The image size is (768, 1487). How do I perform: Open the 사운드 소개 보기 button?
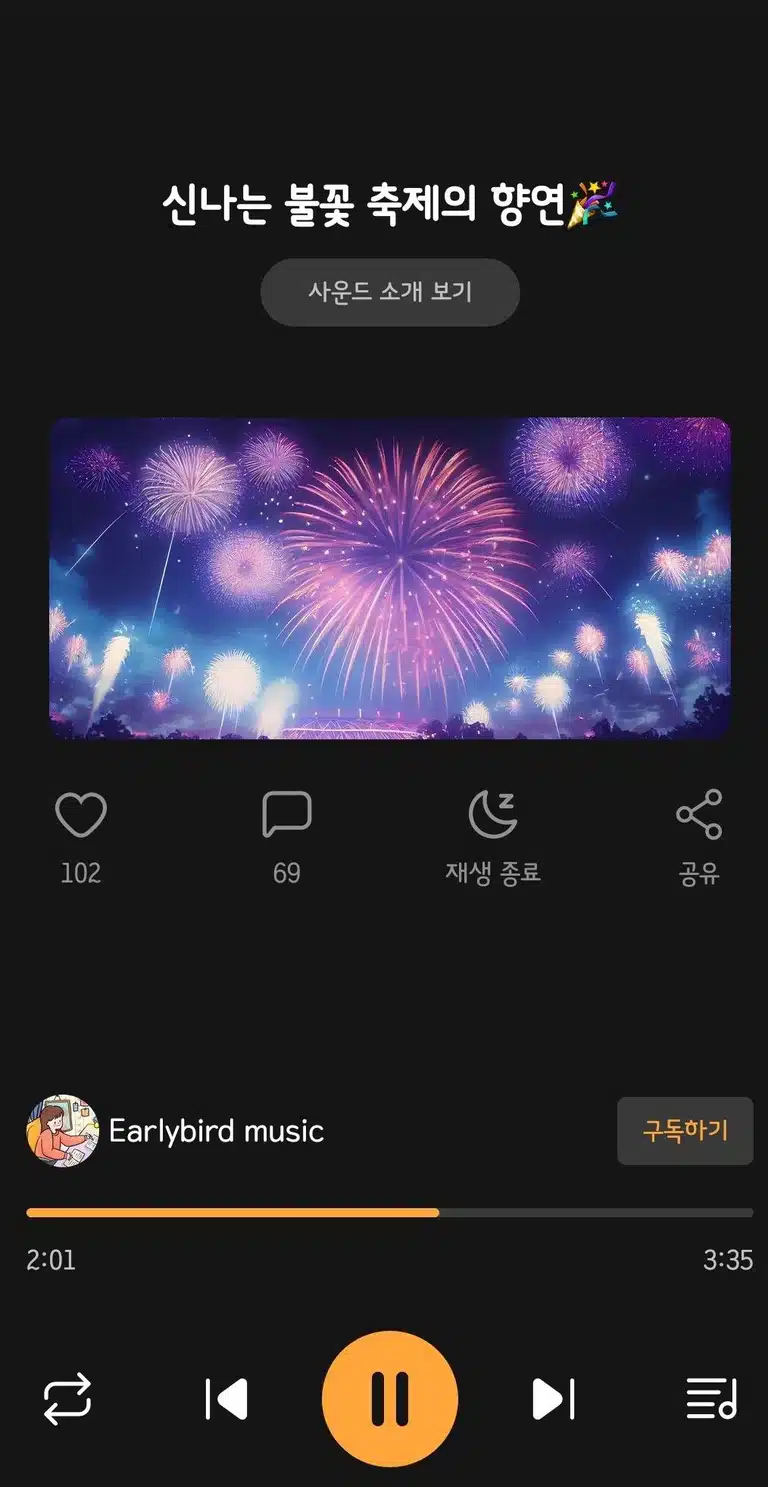pos(390,292)
